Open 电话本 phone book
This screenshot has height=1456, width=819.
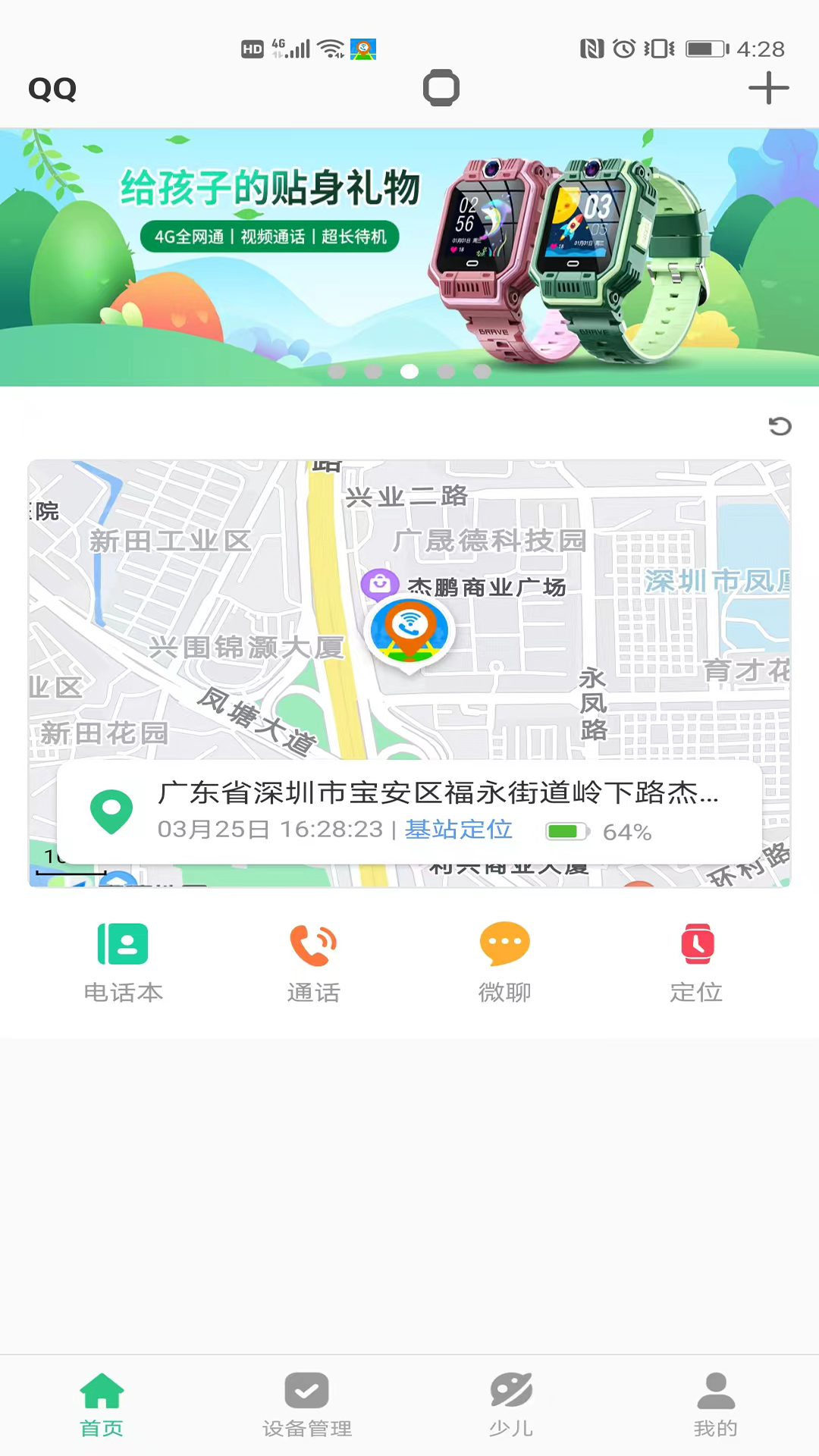pyautogui.click(x=123, y=962)
